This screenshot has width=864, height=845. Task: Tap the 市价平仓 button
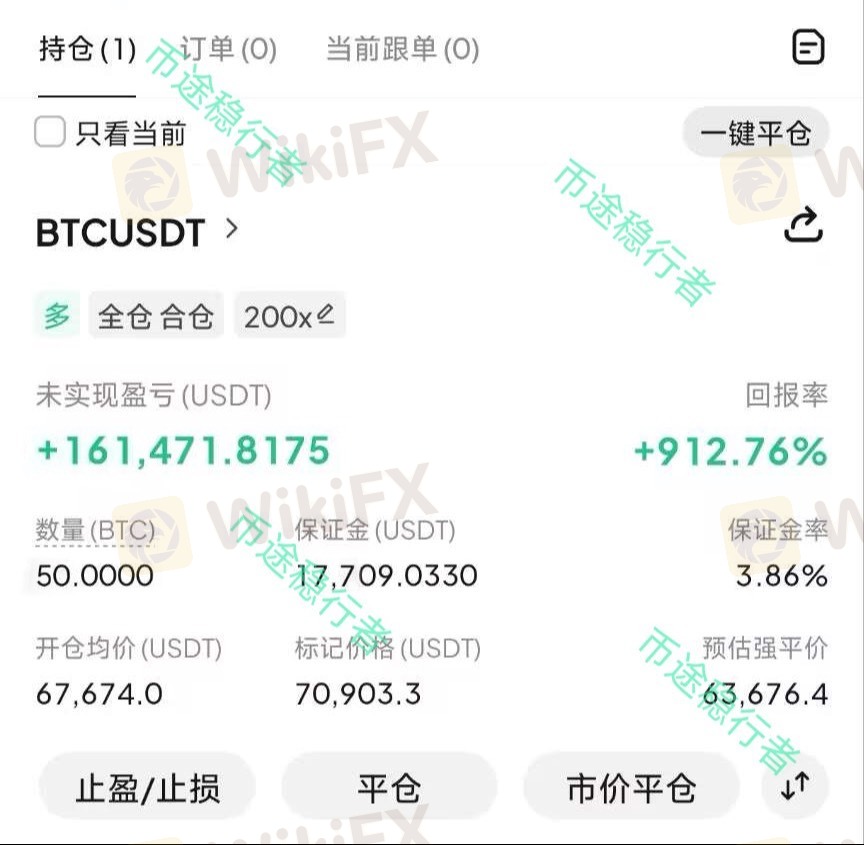631,788
